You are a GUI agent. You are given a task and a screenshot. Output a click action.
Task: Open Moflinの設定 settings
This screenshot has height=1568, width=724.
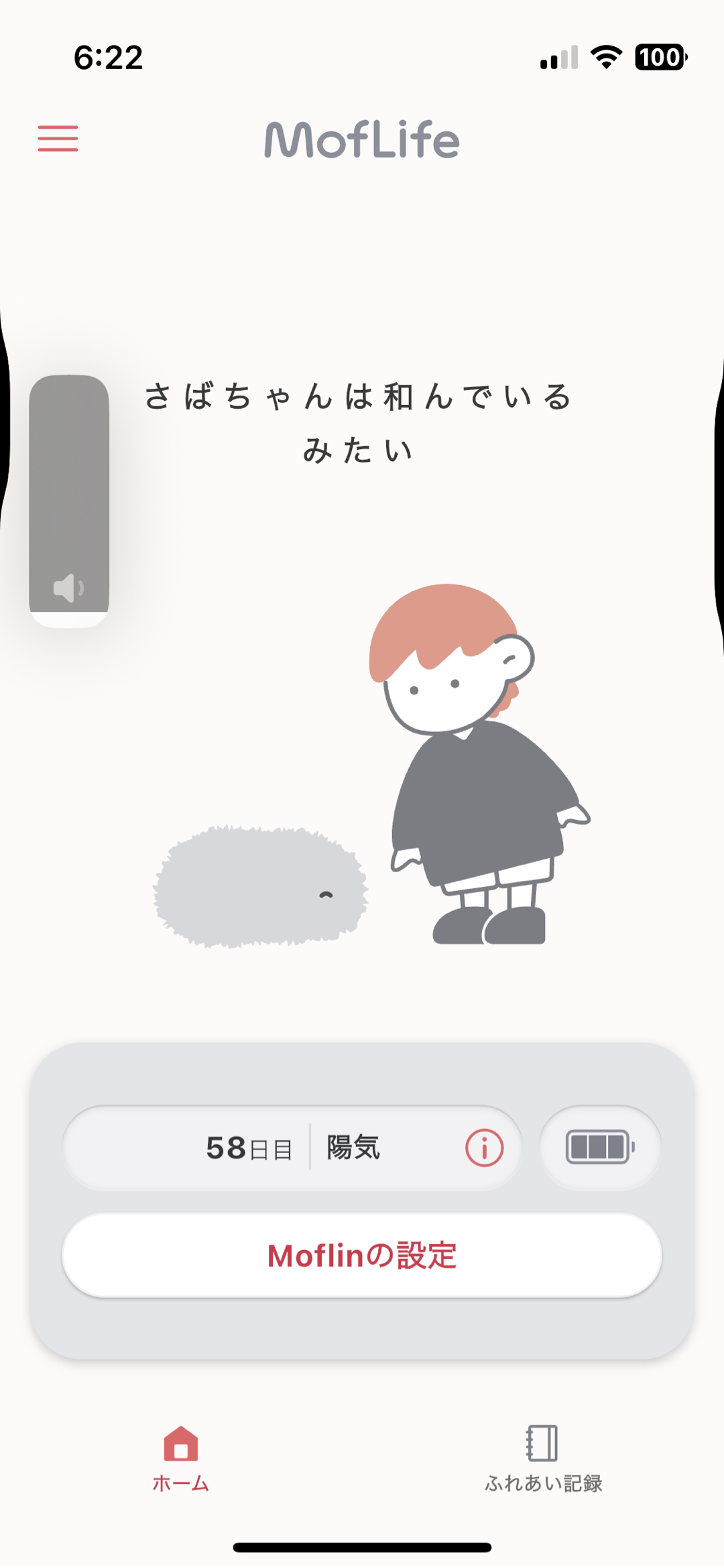click(x=362, y=1256)
